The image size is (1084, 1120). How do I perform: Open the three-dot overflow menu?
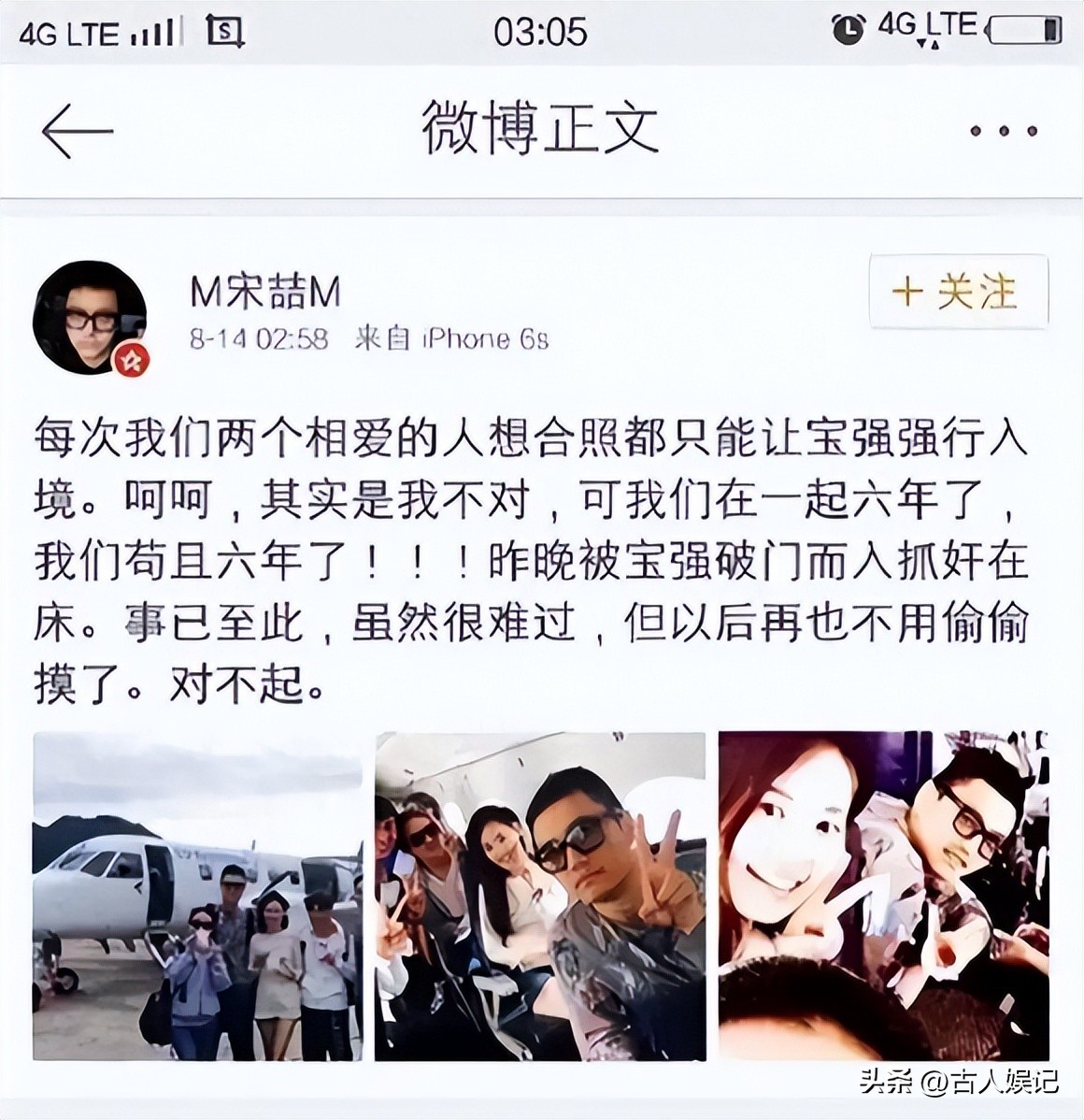pos(1003,131)
